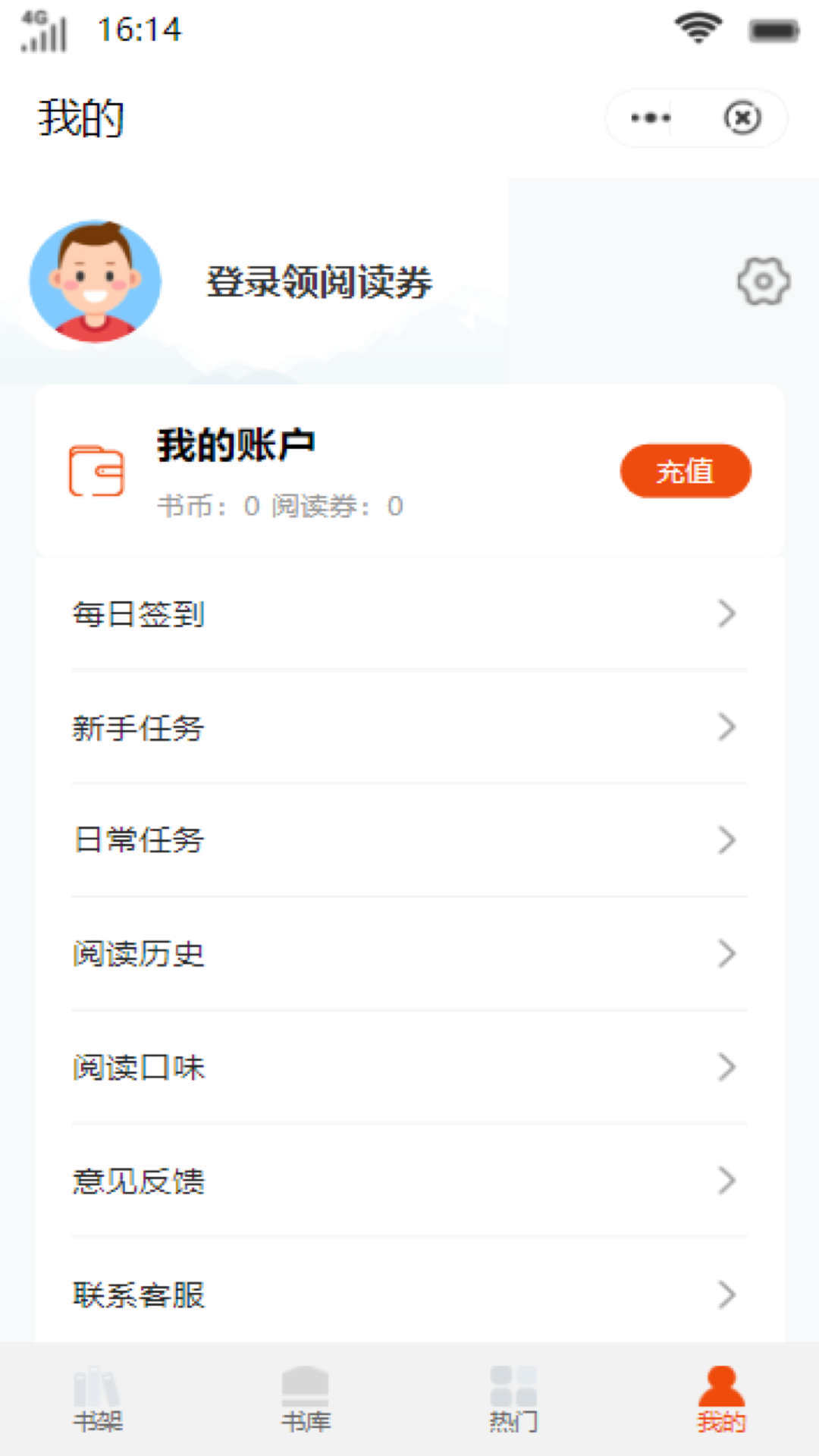Open 联系客服 customer service
The image size is (819, 1456).
(x=409, y=1294)
